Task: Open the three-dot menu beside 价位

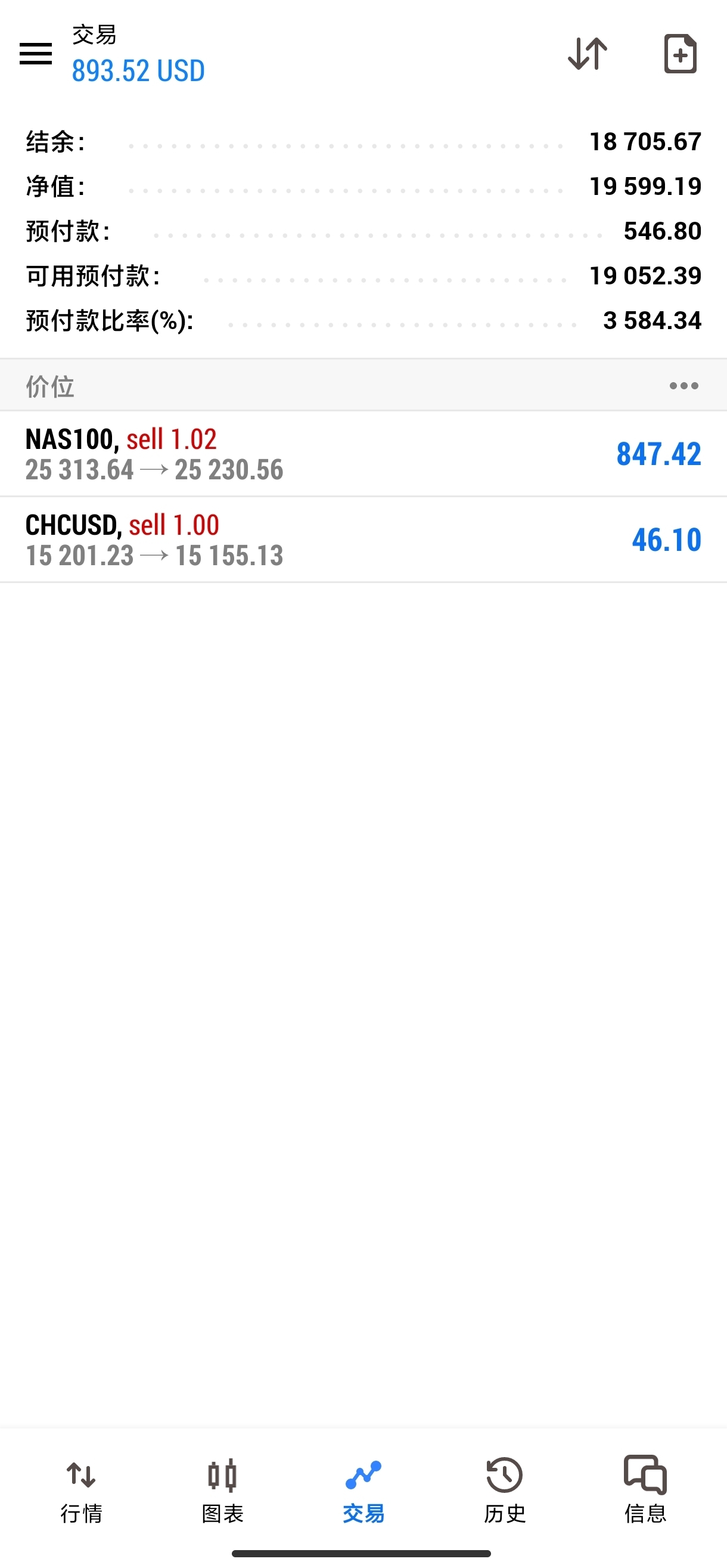Action: click(683, 386)
